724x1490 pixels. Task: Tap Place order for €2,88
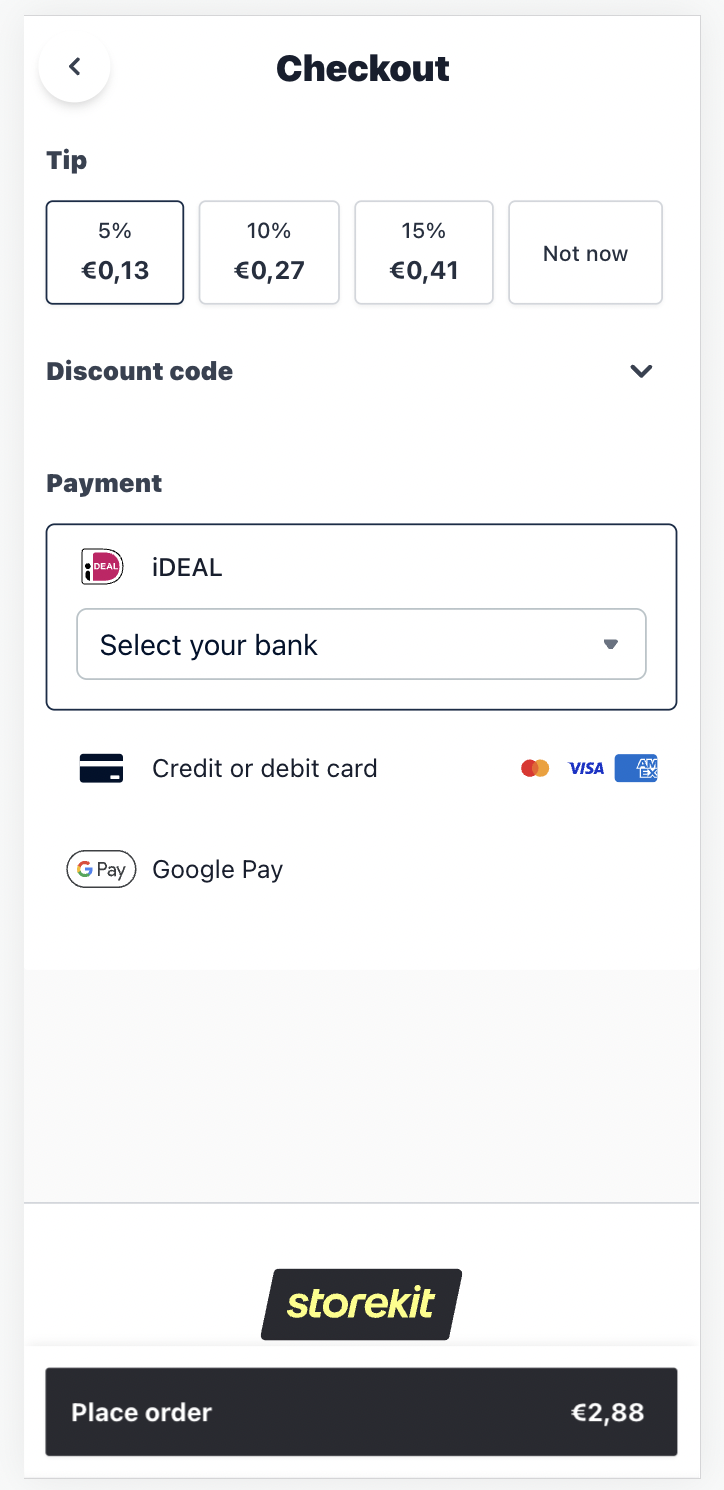(x=361, y=1412)
